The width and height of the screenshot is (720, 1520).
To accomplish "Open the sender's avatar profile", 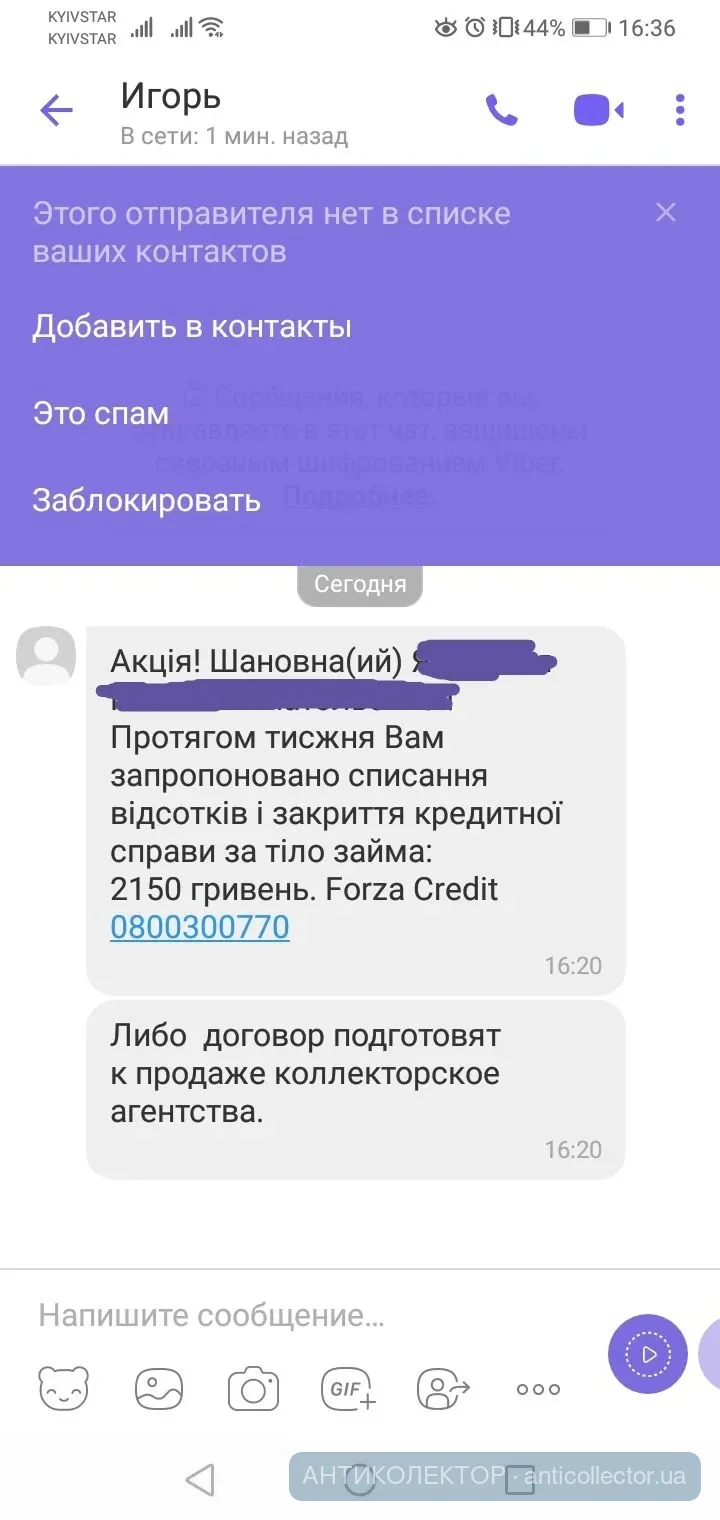I will point(46,656).
